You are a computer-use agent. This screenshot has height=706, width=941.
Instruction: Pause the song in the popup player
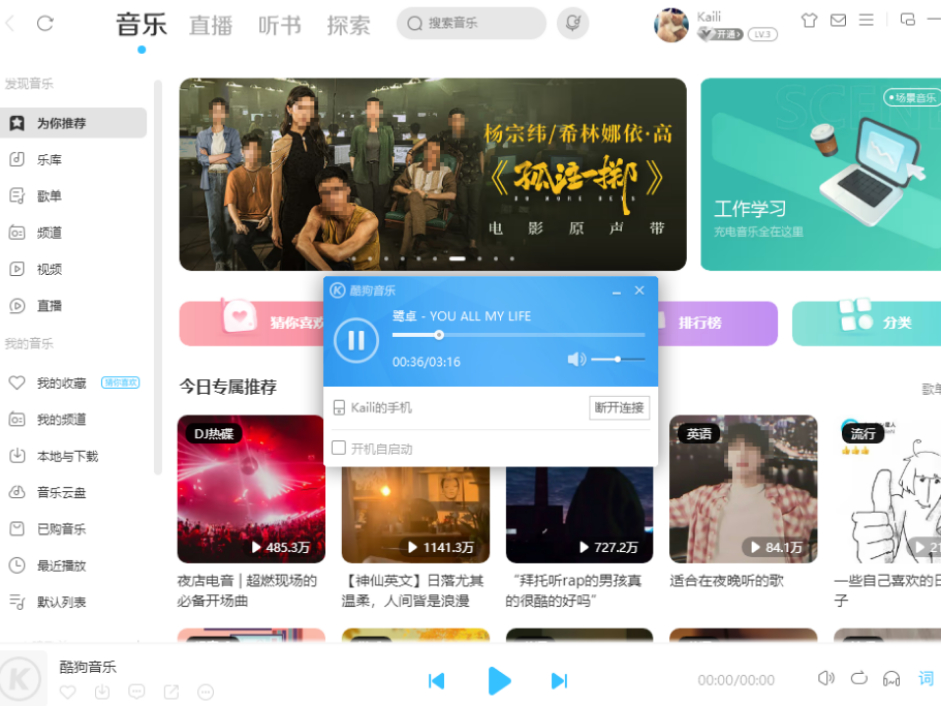tap(355, 341)
